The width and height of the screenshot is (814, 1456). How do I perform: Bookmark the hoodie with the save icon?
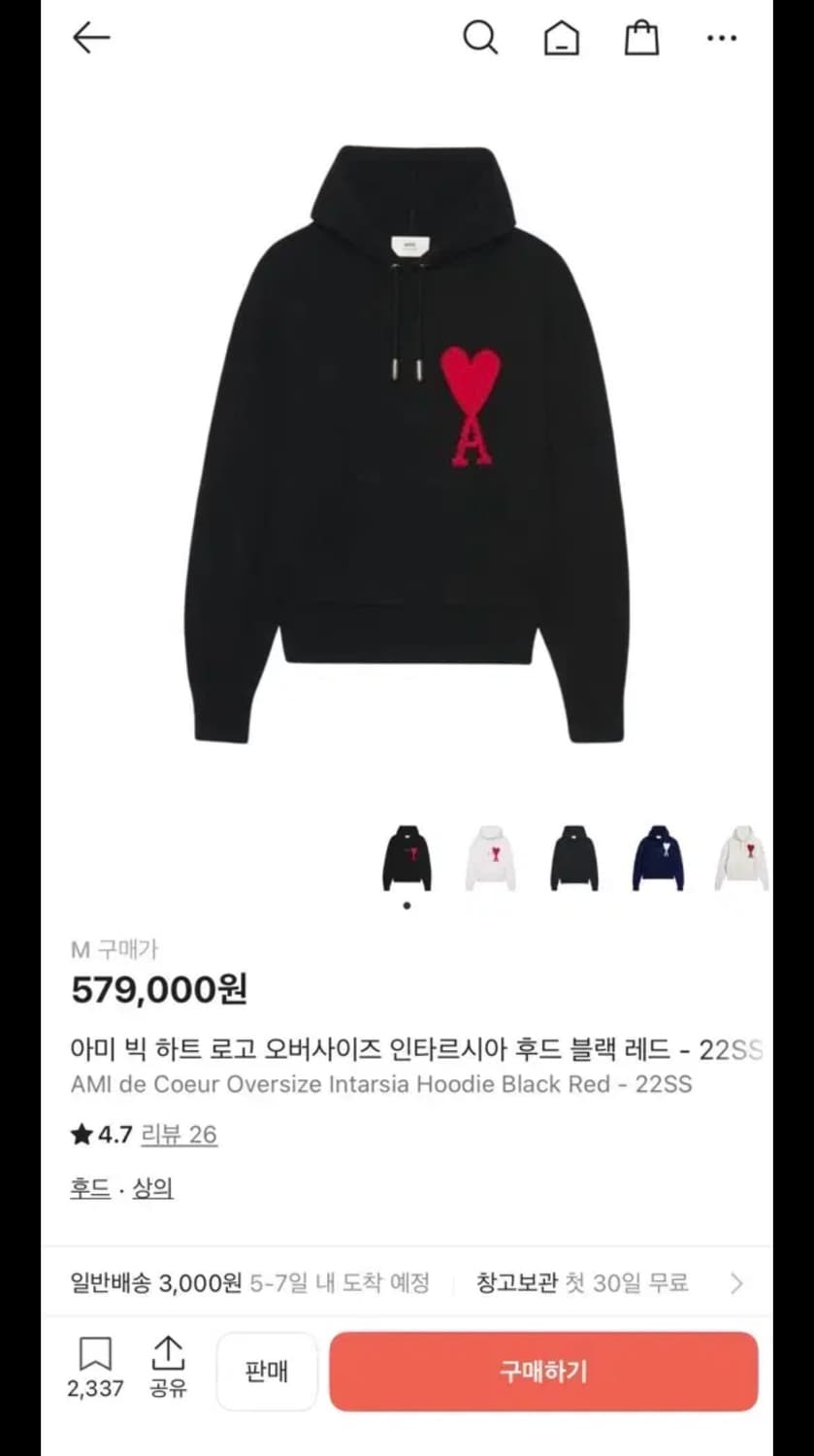93,1355
